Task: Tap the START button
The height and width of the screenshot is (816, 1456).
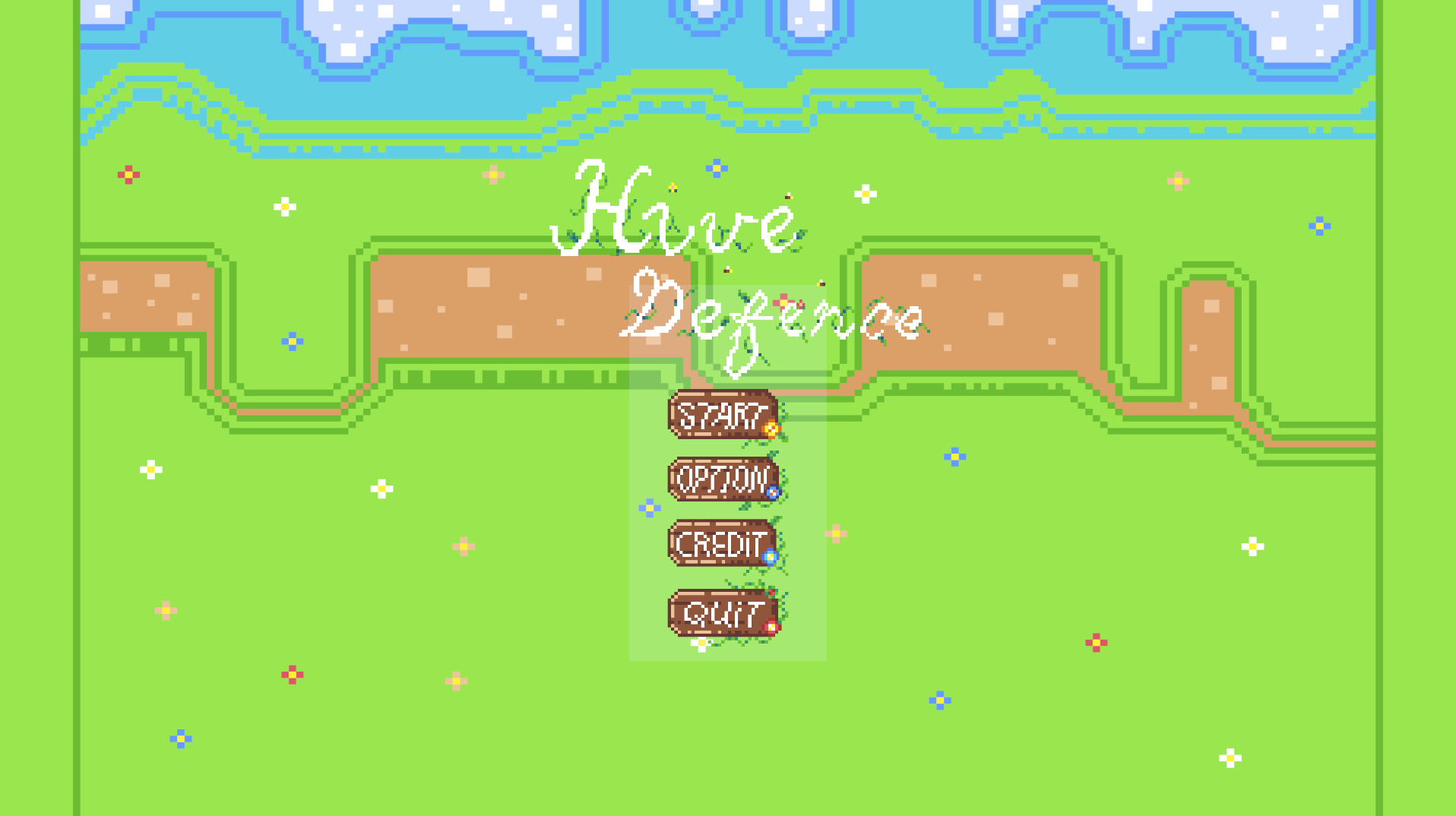Action: point(723,415)
